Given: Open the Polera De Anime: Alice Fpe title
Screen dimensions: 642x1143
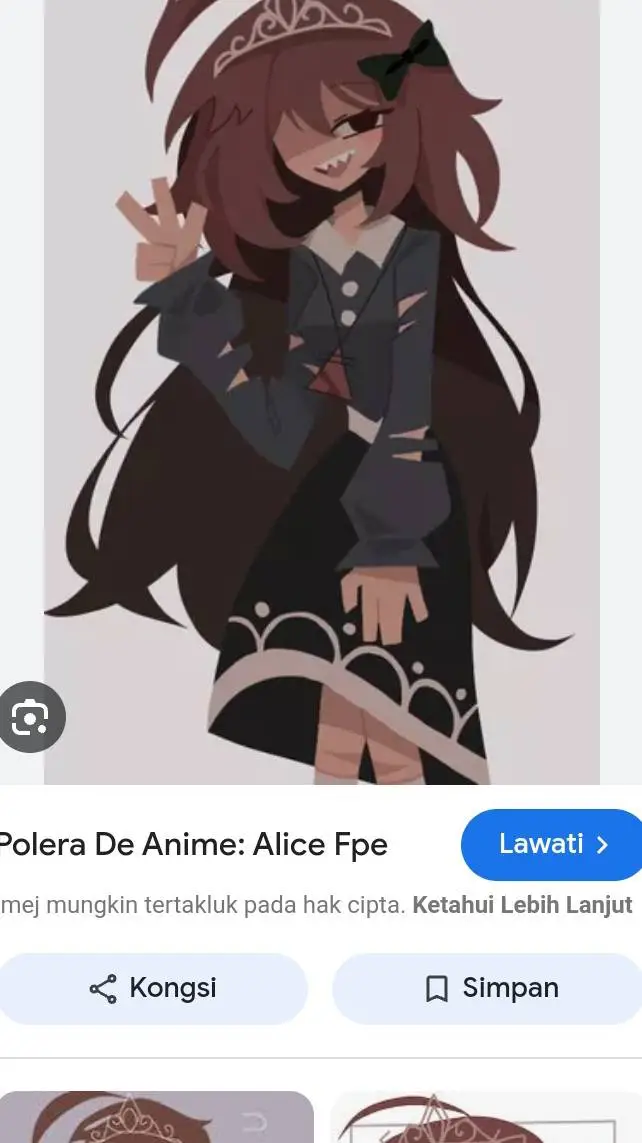Looking at the screenshot, I should (x=192, y=845).
